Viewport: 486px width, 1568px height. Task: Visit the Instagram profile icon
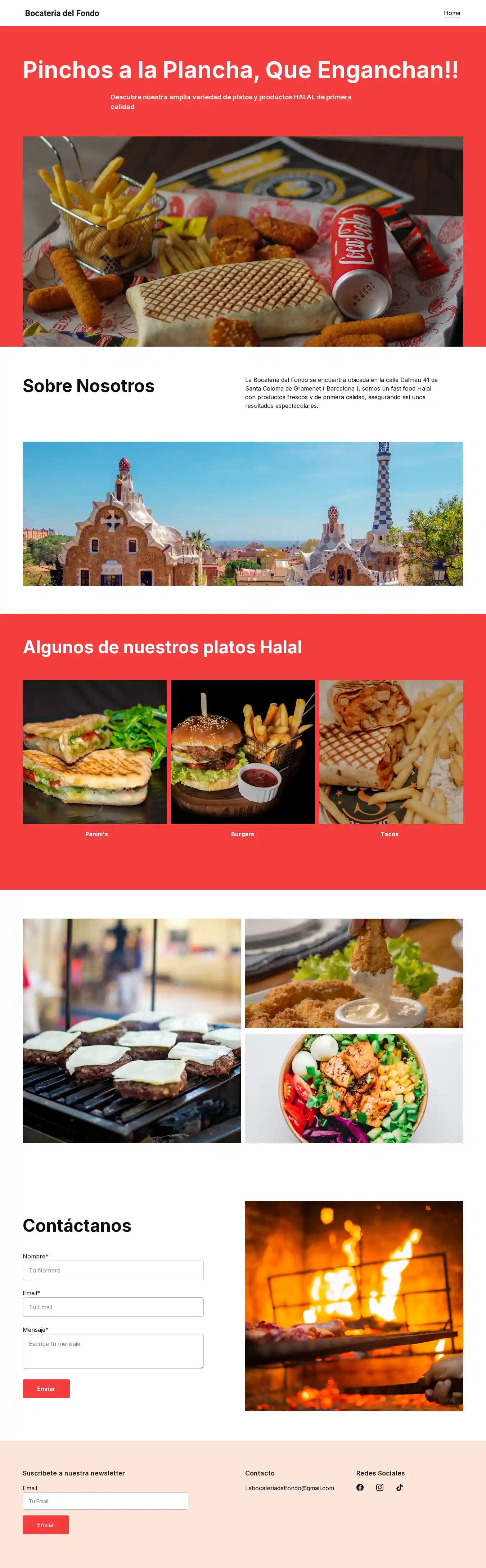(379, 1487)
